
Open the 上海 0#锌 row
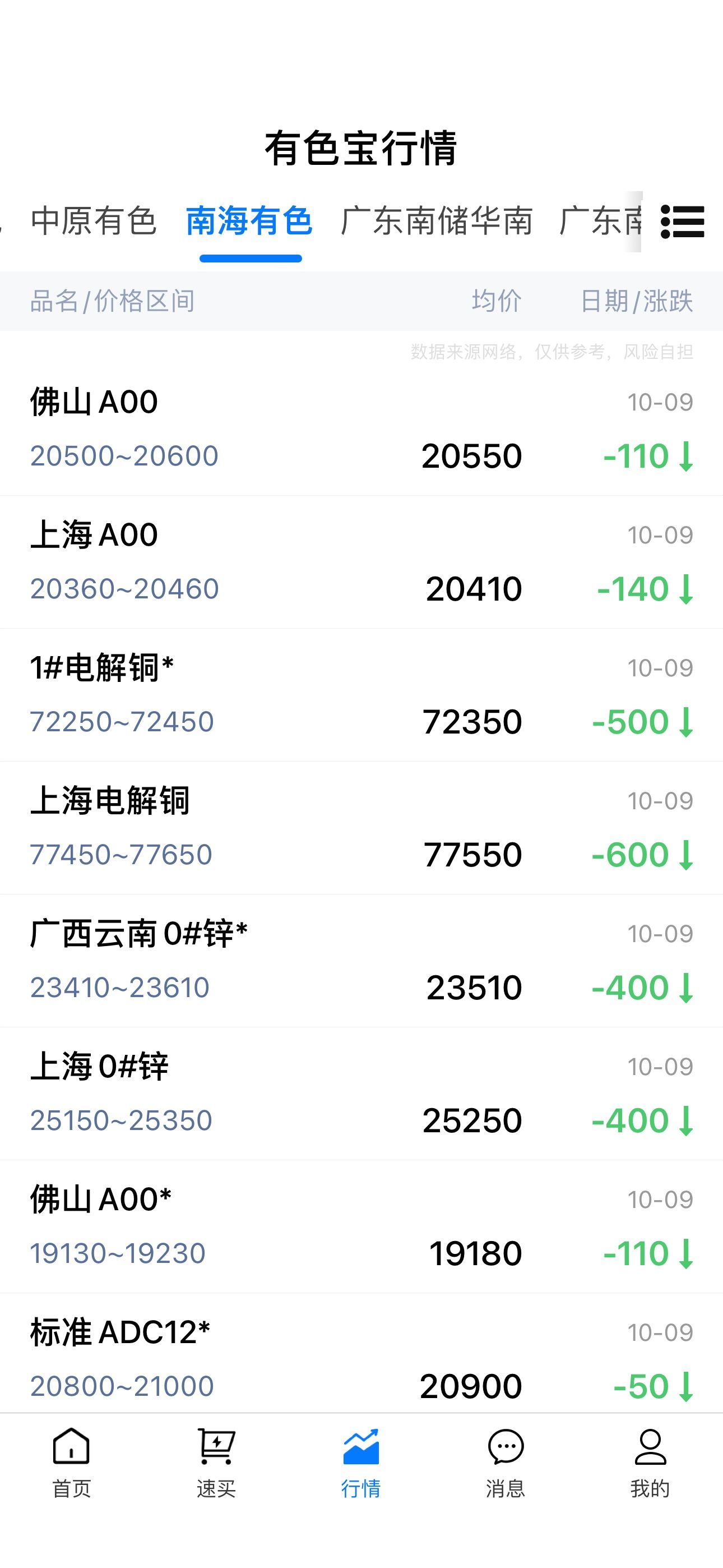[x=361, y=1094]
